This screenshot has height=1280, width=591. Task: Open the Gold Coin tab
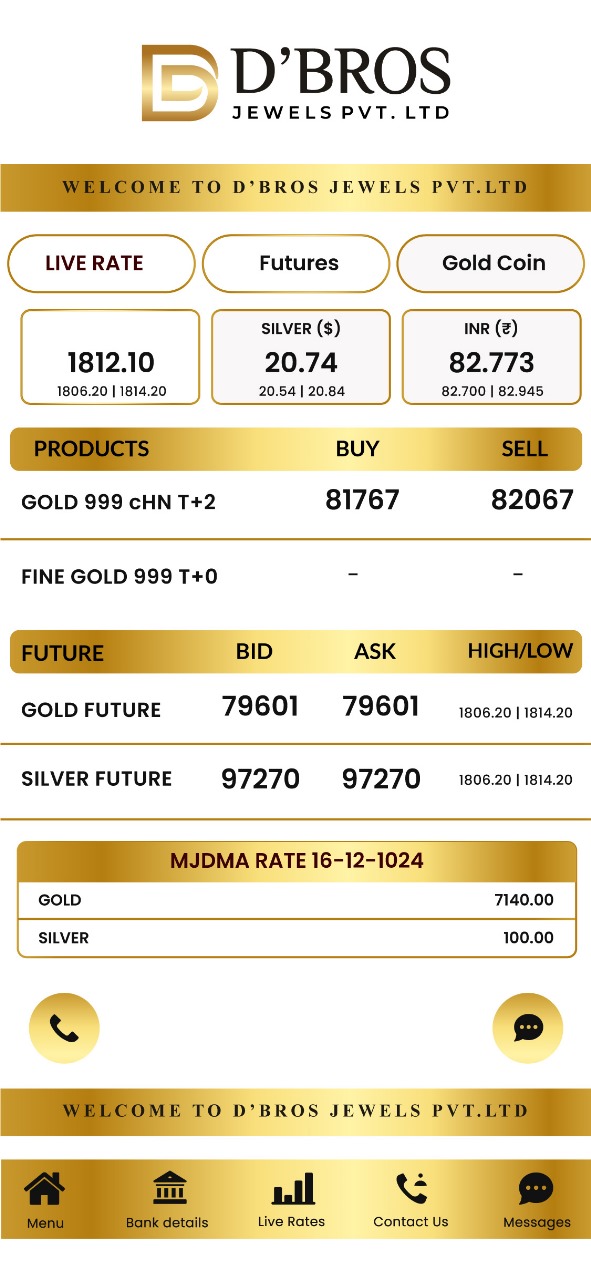pos(491,264)
